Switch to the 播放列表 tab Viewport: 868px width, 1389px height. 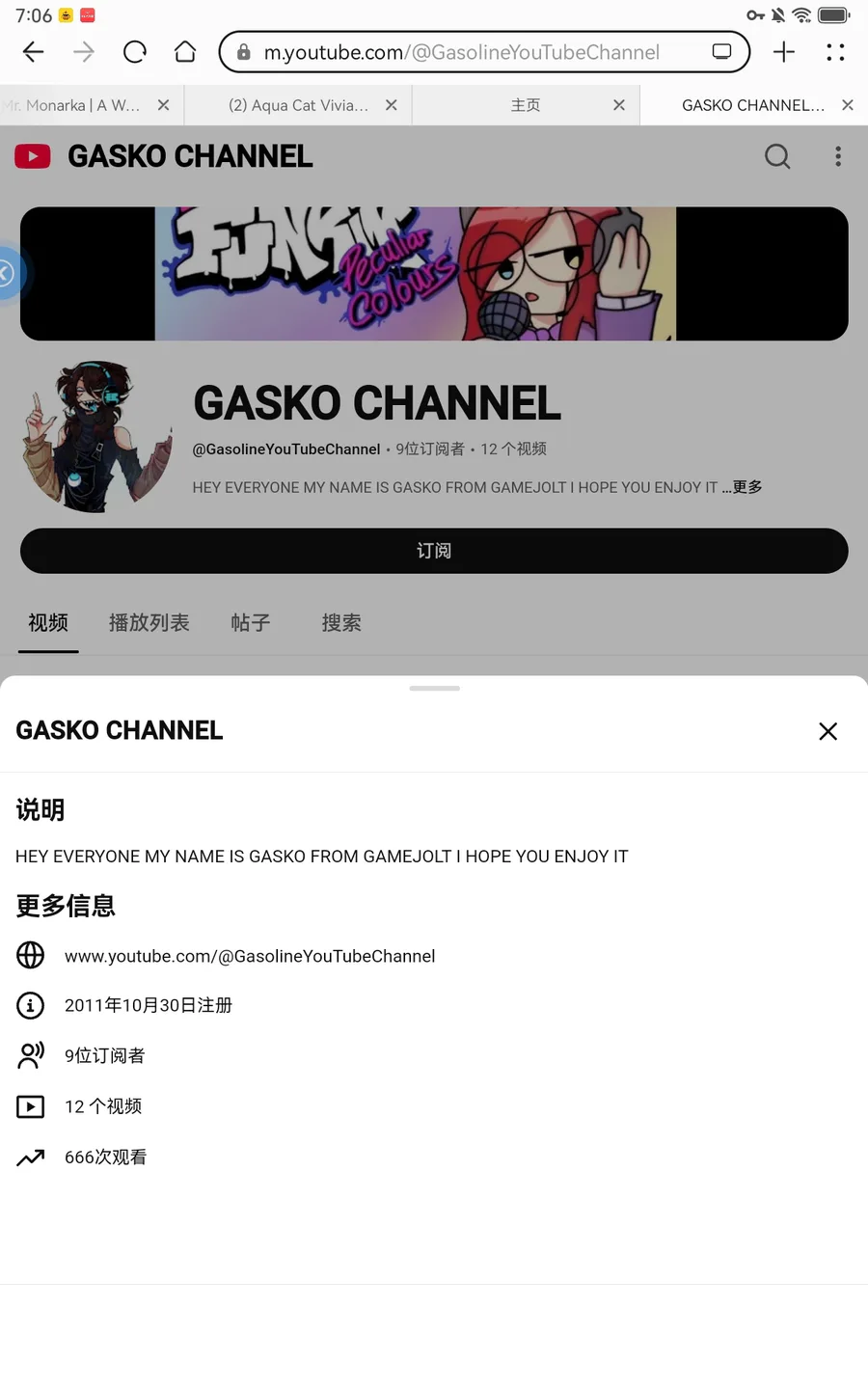click(149, 623)
